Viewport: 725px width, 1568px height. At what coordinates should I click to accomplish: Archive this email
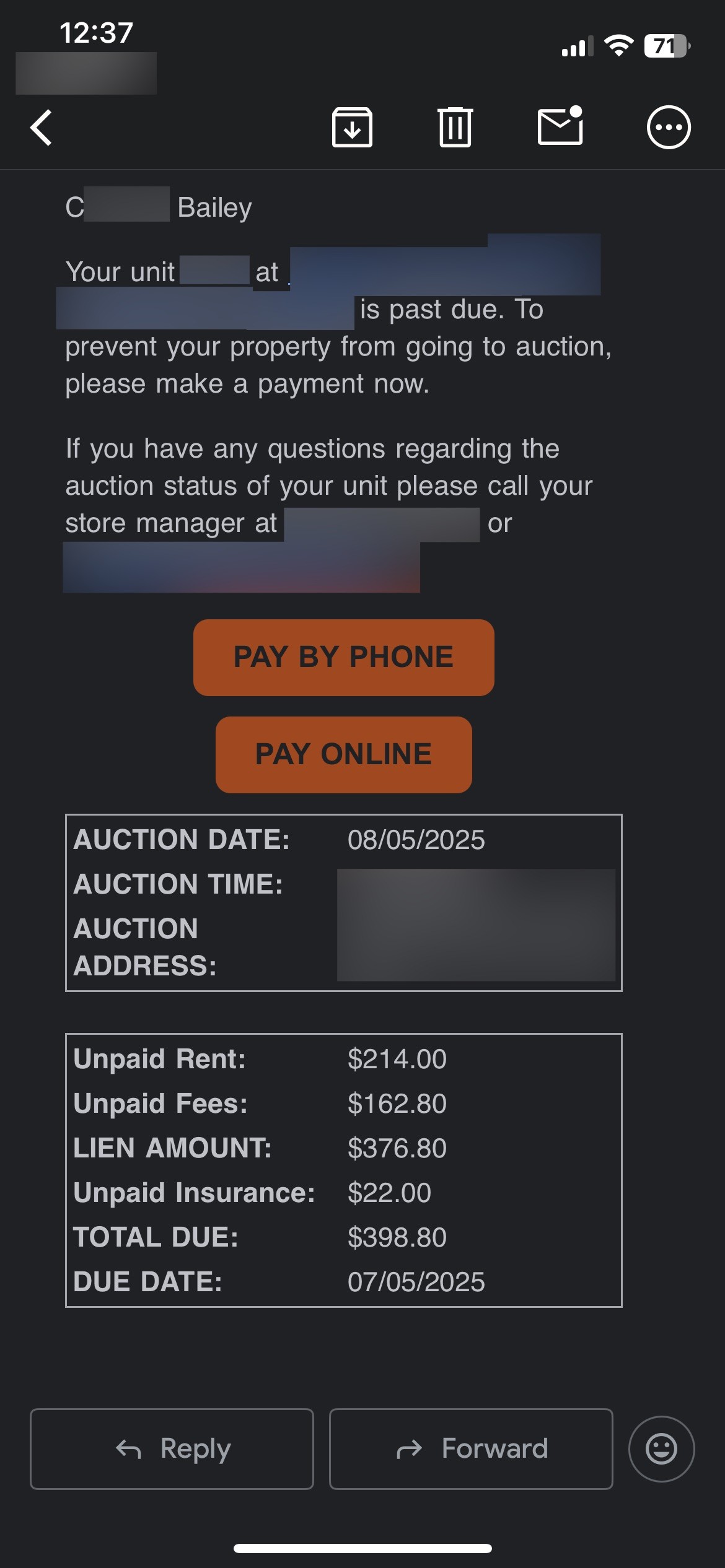pyautogui.click(x=352, y=127)
